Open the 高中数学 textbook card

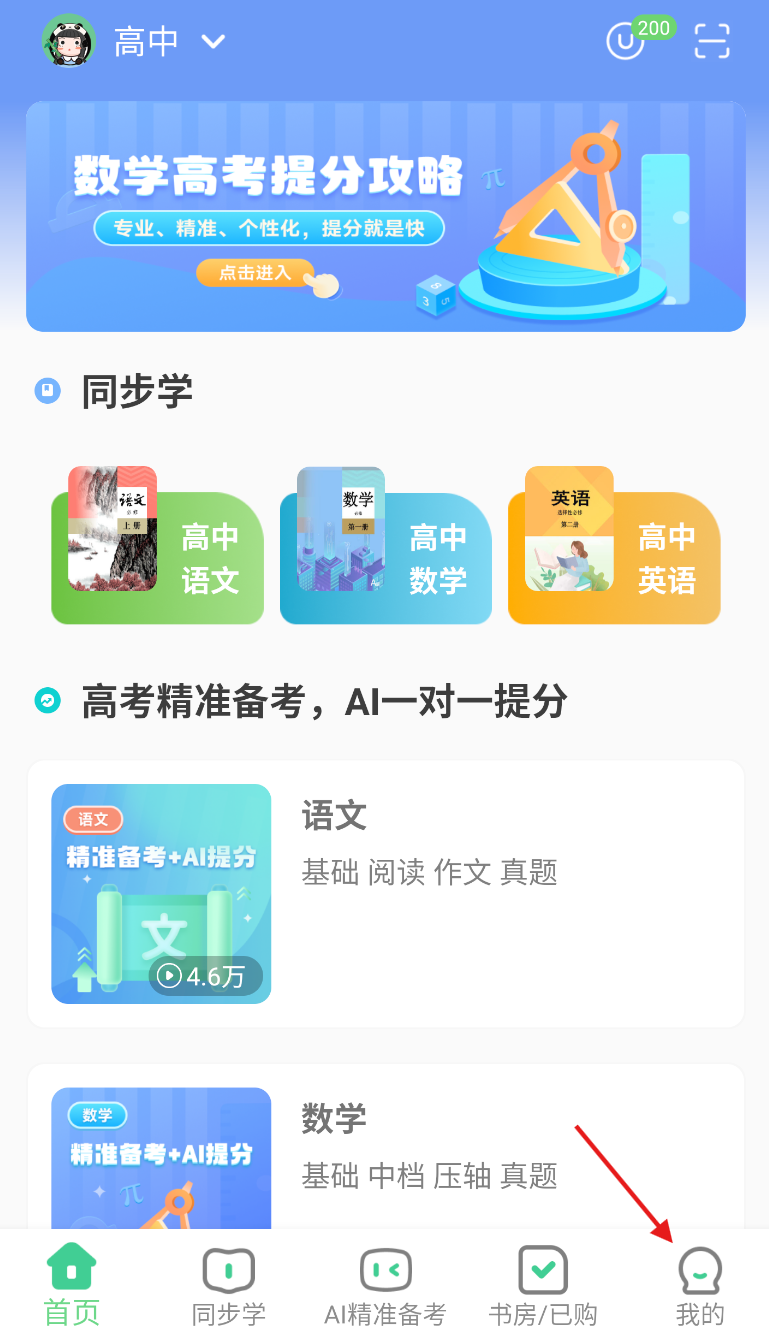(385, 545)
